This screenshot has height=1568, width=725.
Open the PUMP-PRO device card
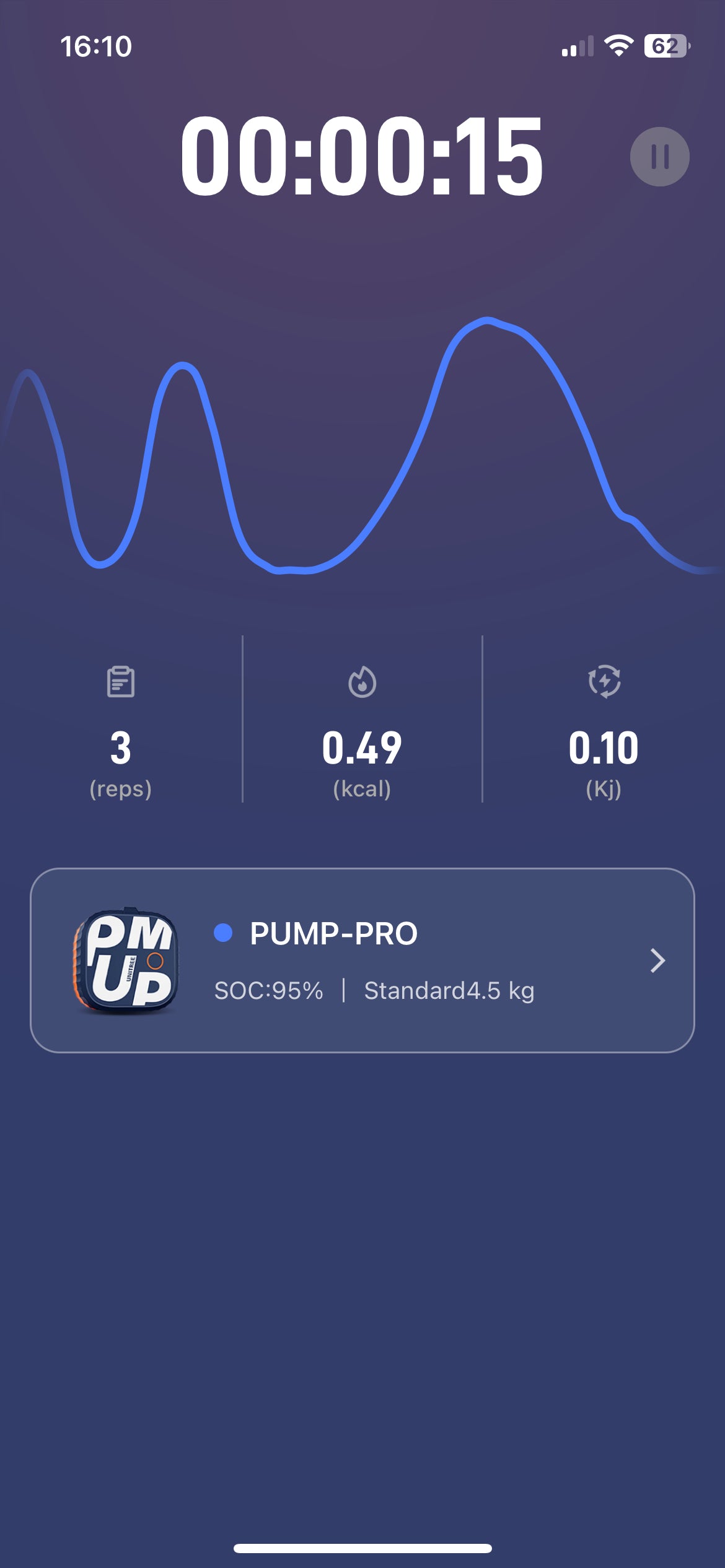click(362, 960)
